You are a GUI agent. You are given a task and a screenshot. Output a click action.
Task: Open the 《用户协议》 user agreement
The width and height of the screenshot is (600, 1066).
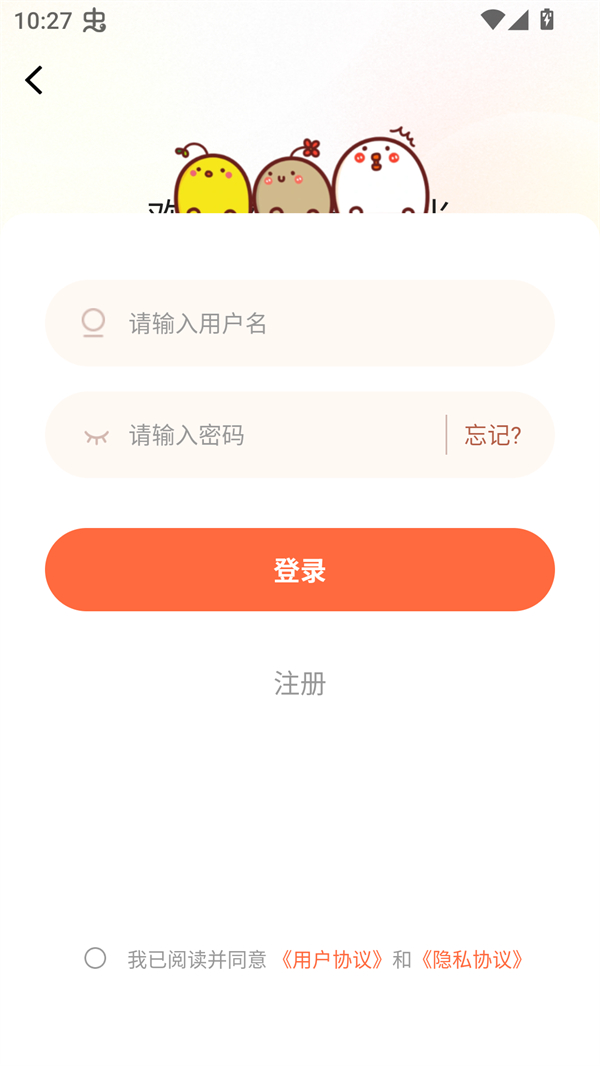(x=331, y=959)
